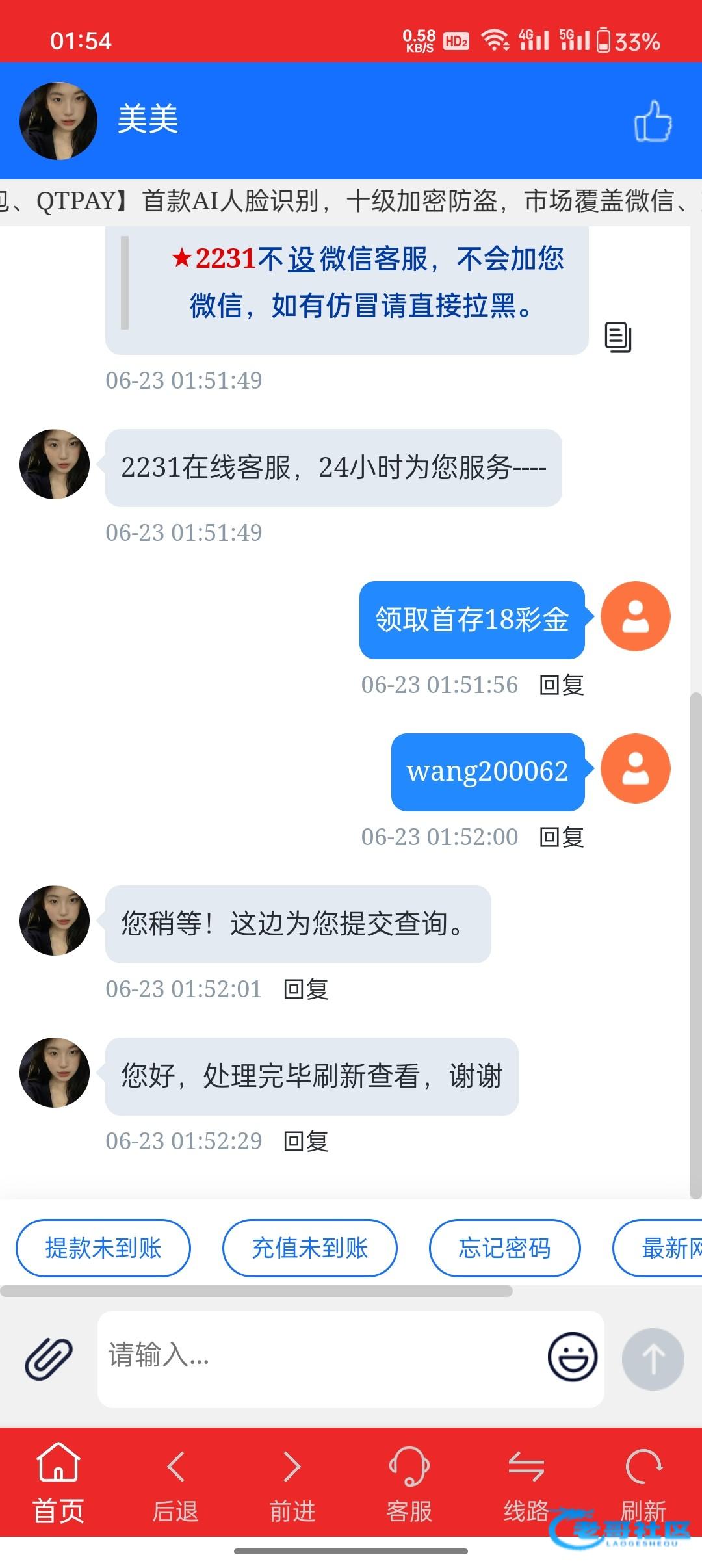Open 美美's avatar in the header
The height and width of the screenshot is (1568, 702).
[x=58, y=121]
